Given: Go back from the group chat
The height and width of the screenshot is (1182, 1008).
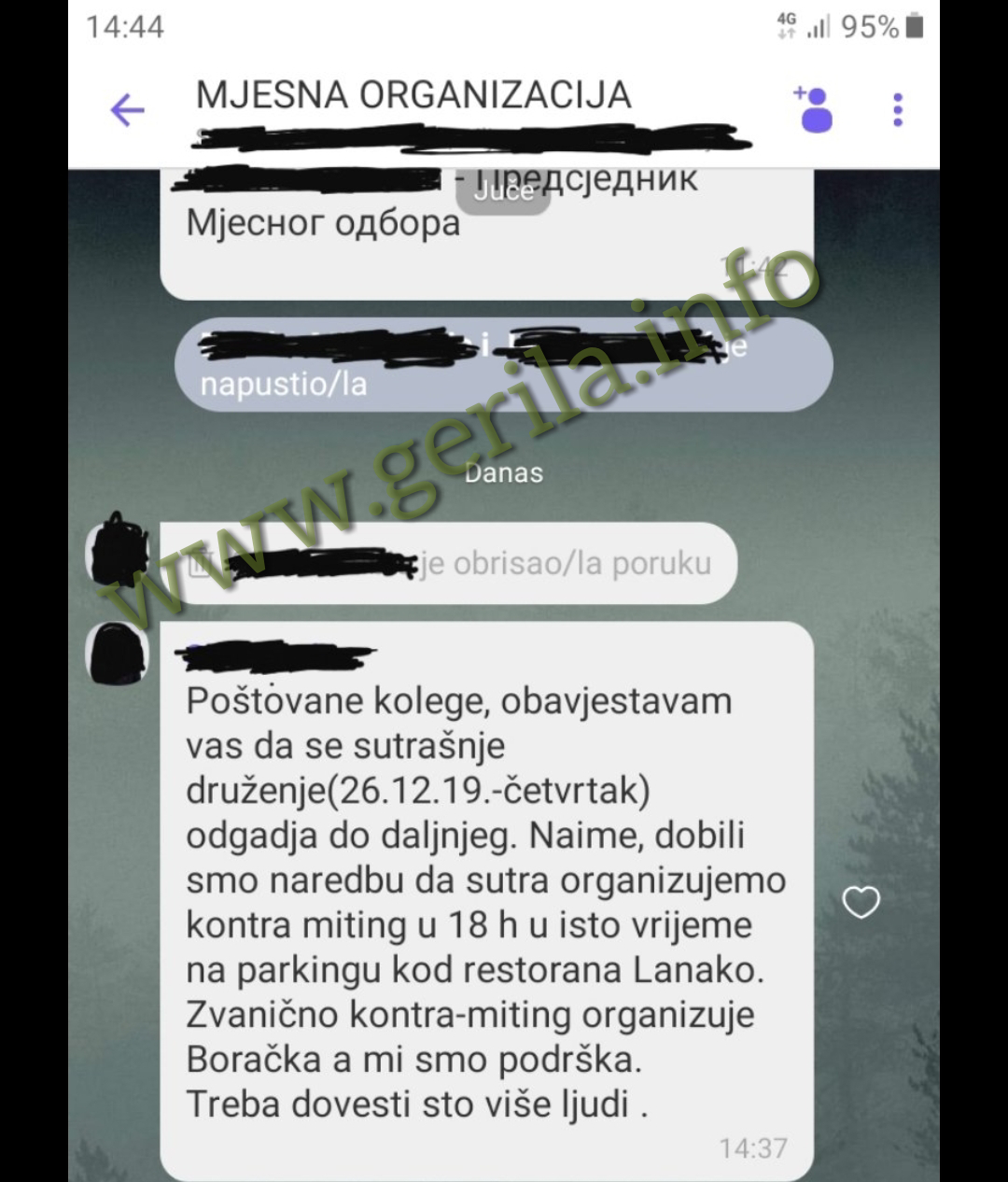Looking at the screenshot, I should tap(128, 110).
